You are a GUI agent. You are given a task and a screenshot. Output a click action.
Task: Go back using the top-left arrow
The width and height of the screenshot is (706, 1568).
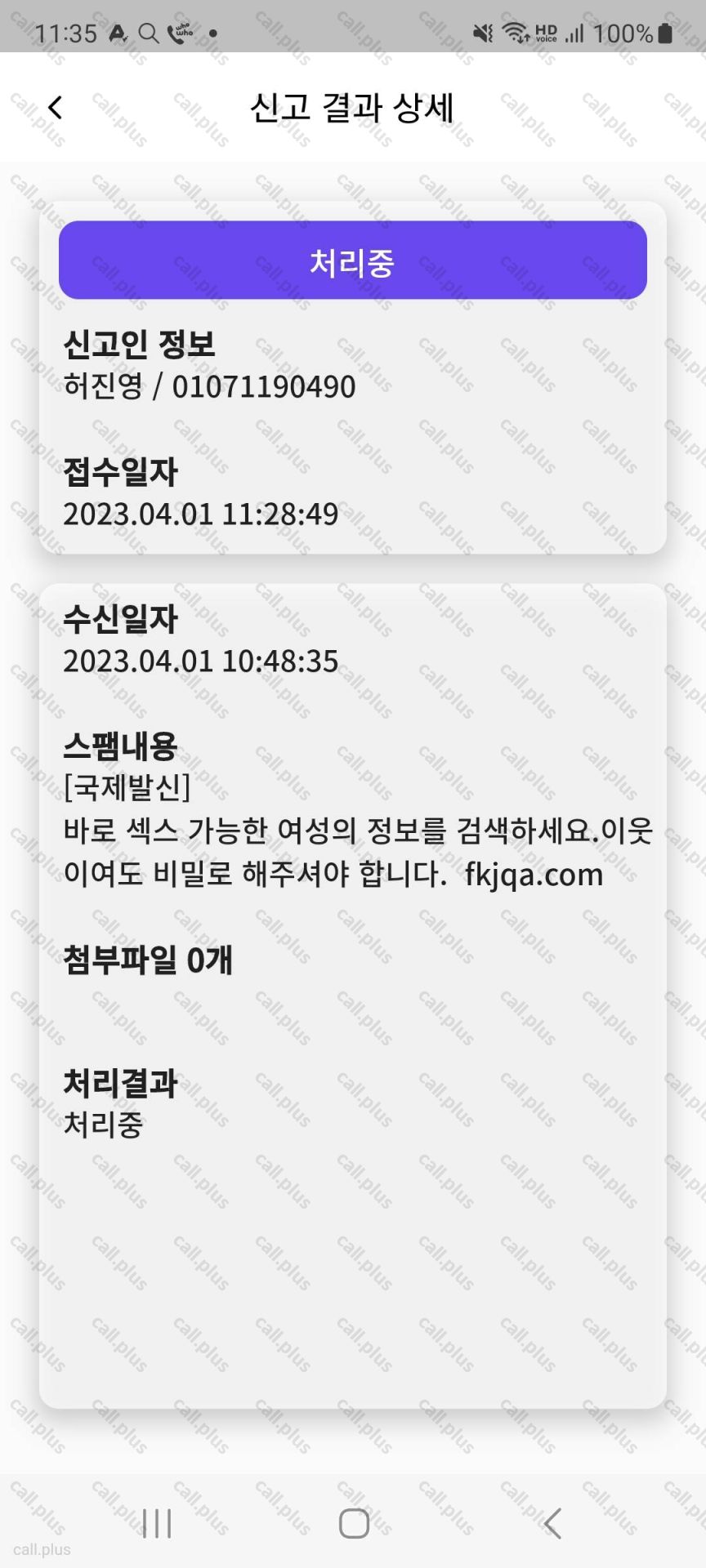coord(55,108)
